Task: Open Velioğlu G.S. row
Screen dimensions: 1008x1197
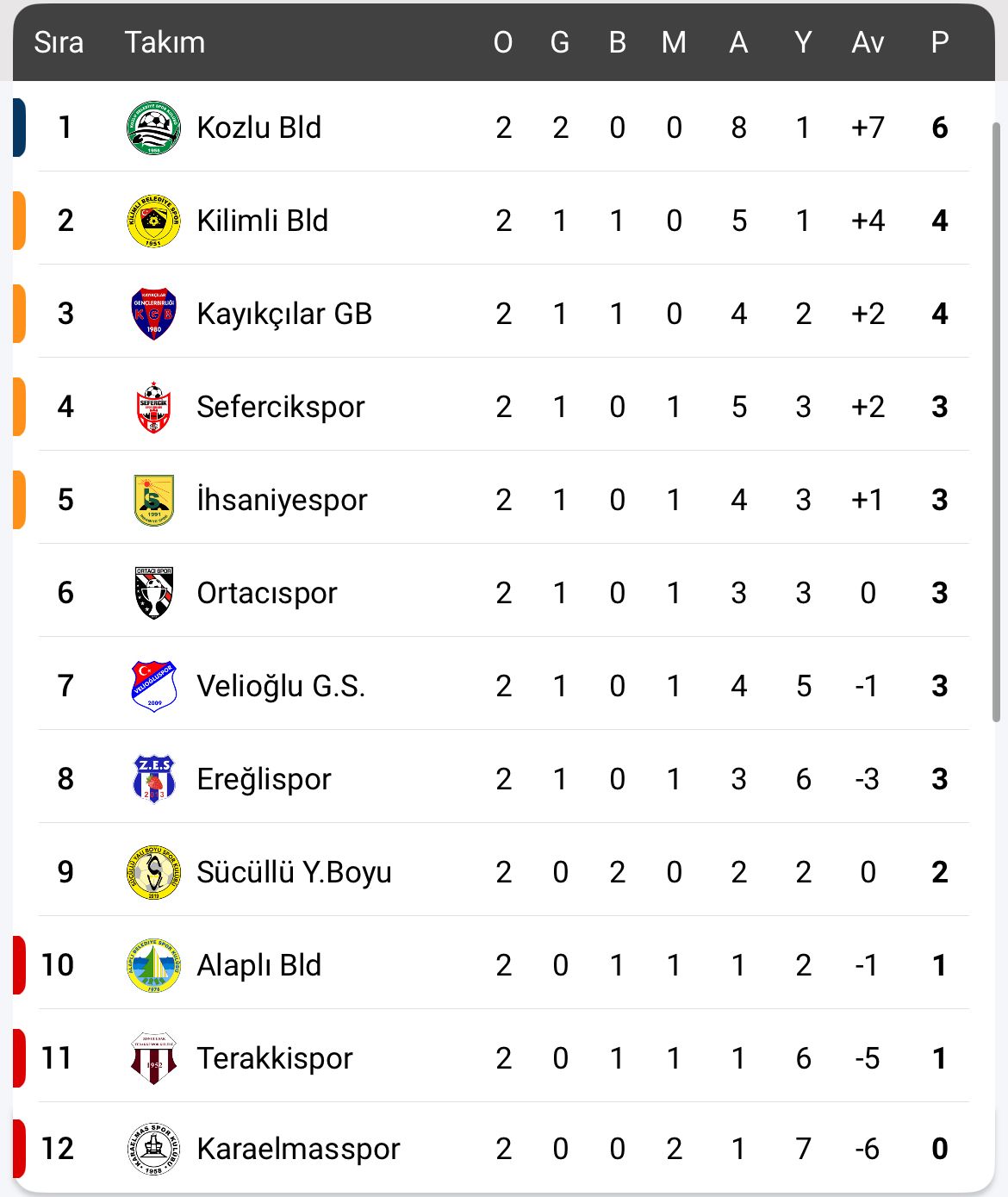Action: (281, 686)
